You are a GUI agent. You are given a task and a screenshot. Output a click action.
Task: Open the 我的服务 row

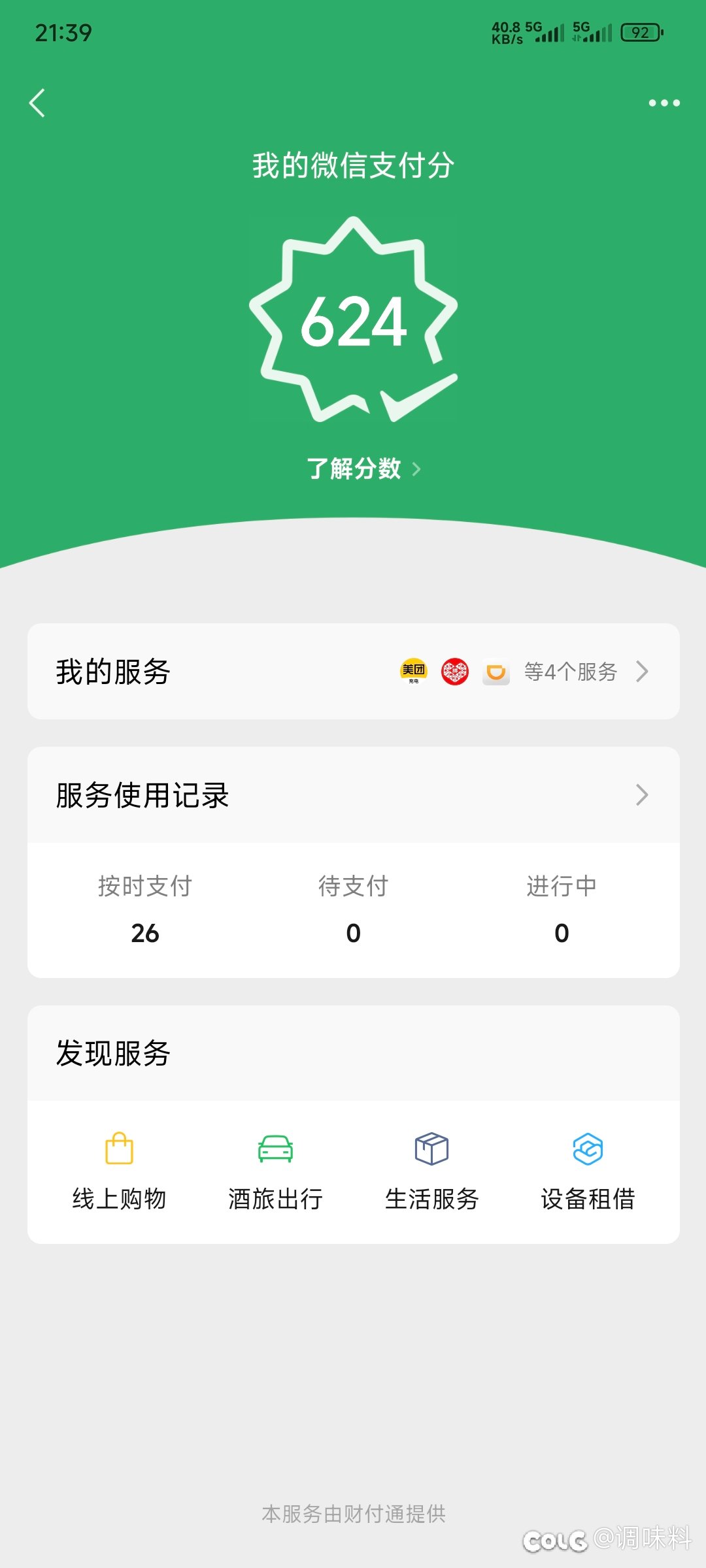pyautogui.click(x=353, y=672)
